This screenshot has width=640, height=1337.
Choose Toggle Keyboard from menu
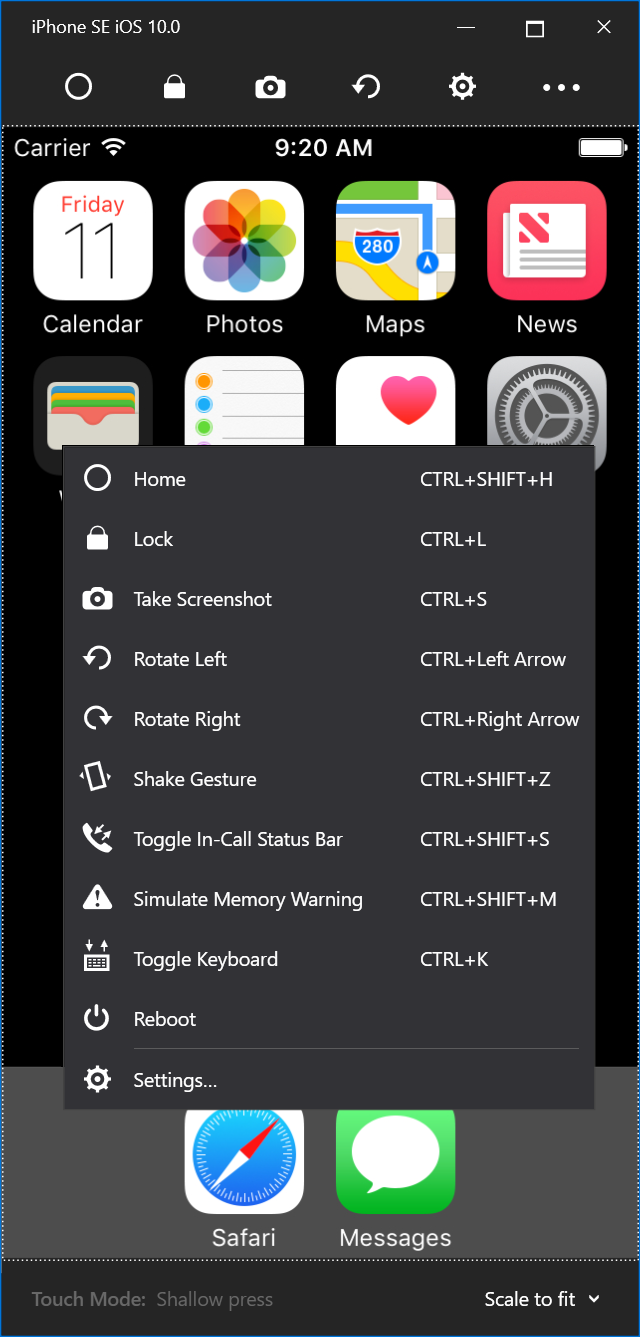tap(329, 959)
